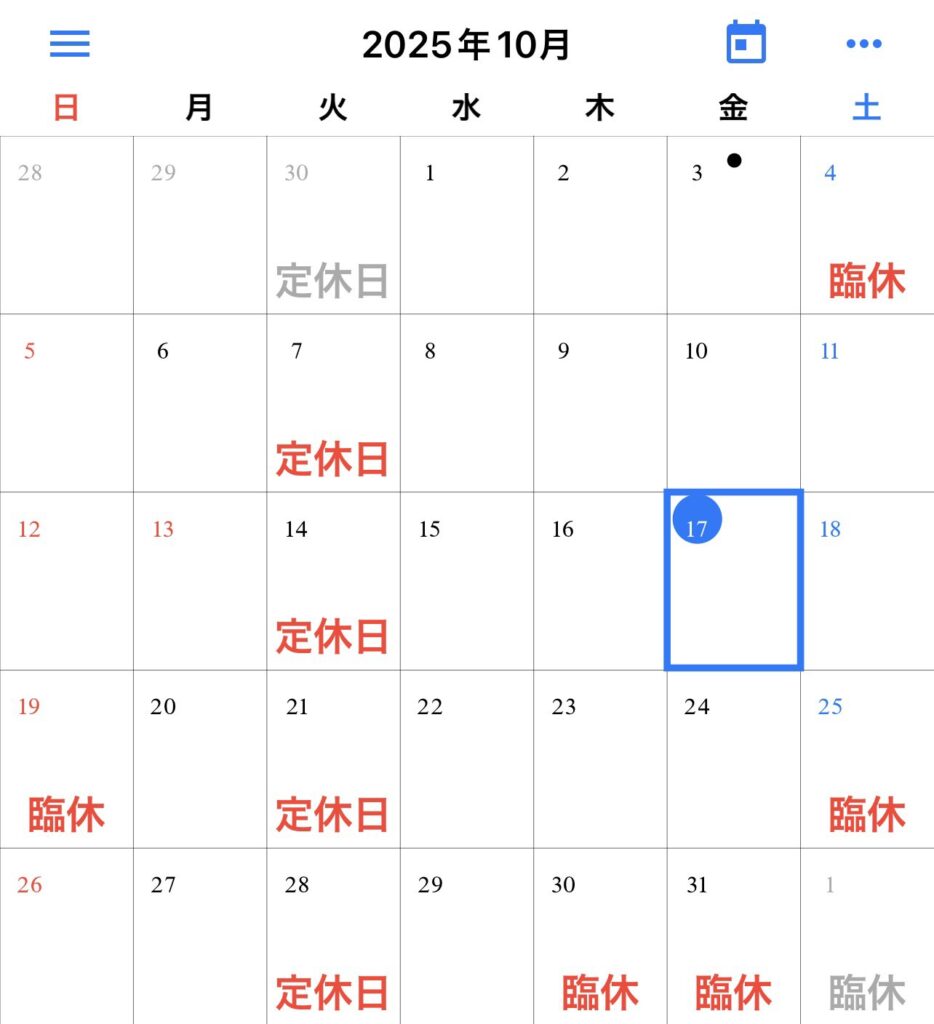Open the hamburger drawer menu

70,44
